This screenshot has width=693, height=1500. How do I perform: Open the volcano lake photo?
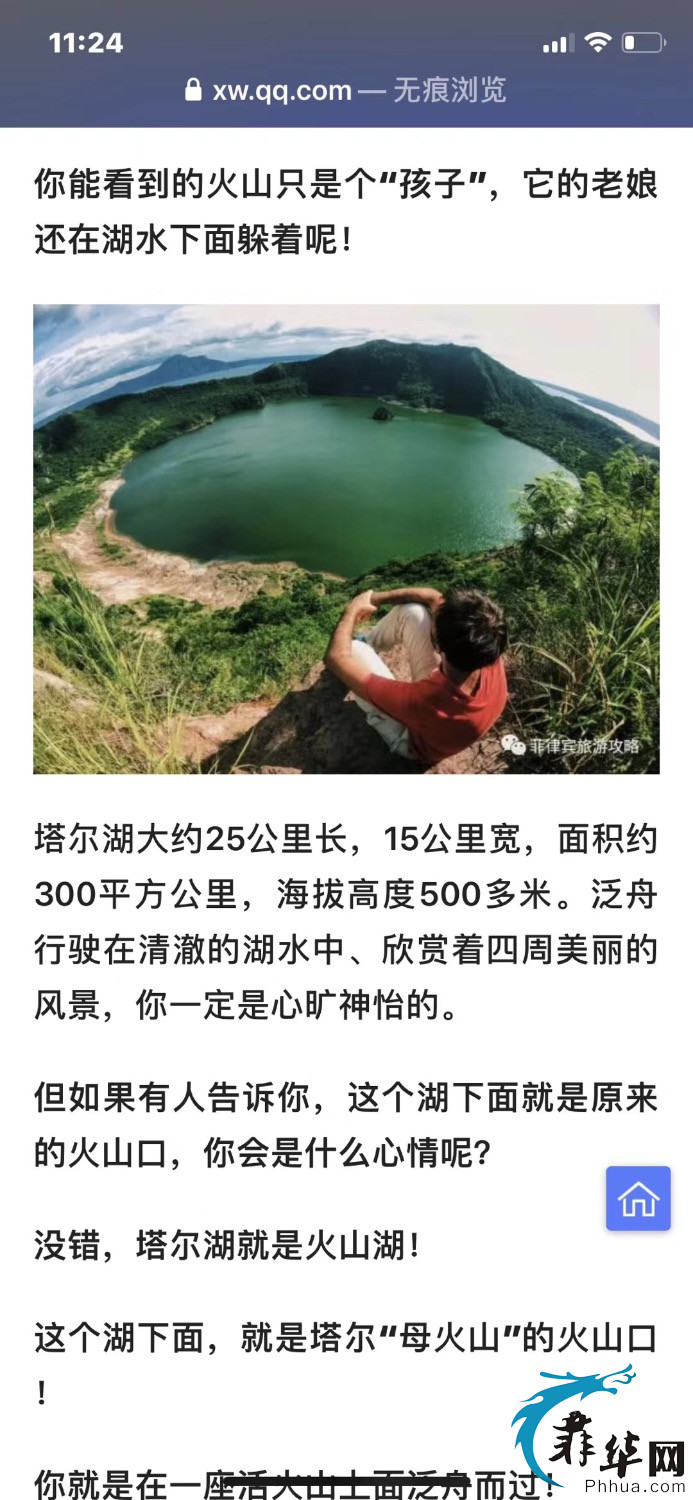point(346,539)
